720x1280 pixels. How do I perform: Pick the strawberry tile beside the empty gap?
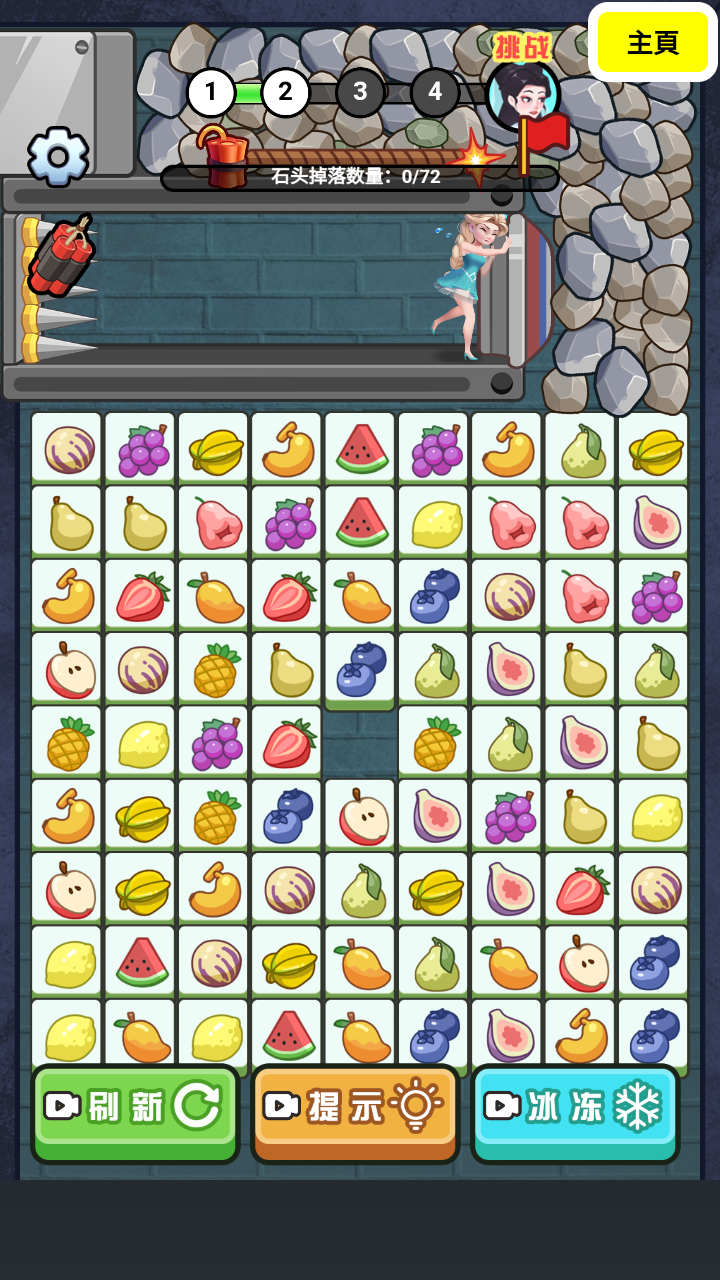point(287,742)
